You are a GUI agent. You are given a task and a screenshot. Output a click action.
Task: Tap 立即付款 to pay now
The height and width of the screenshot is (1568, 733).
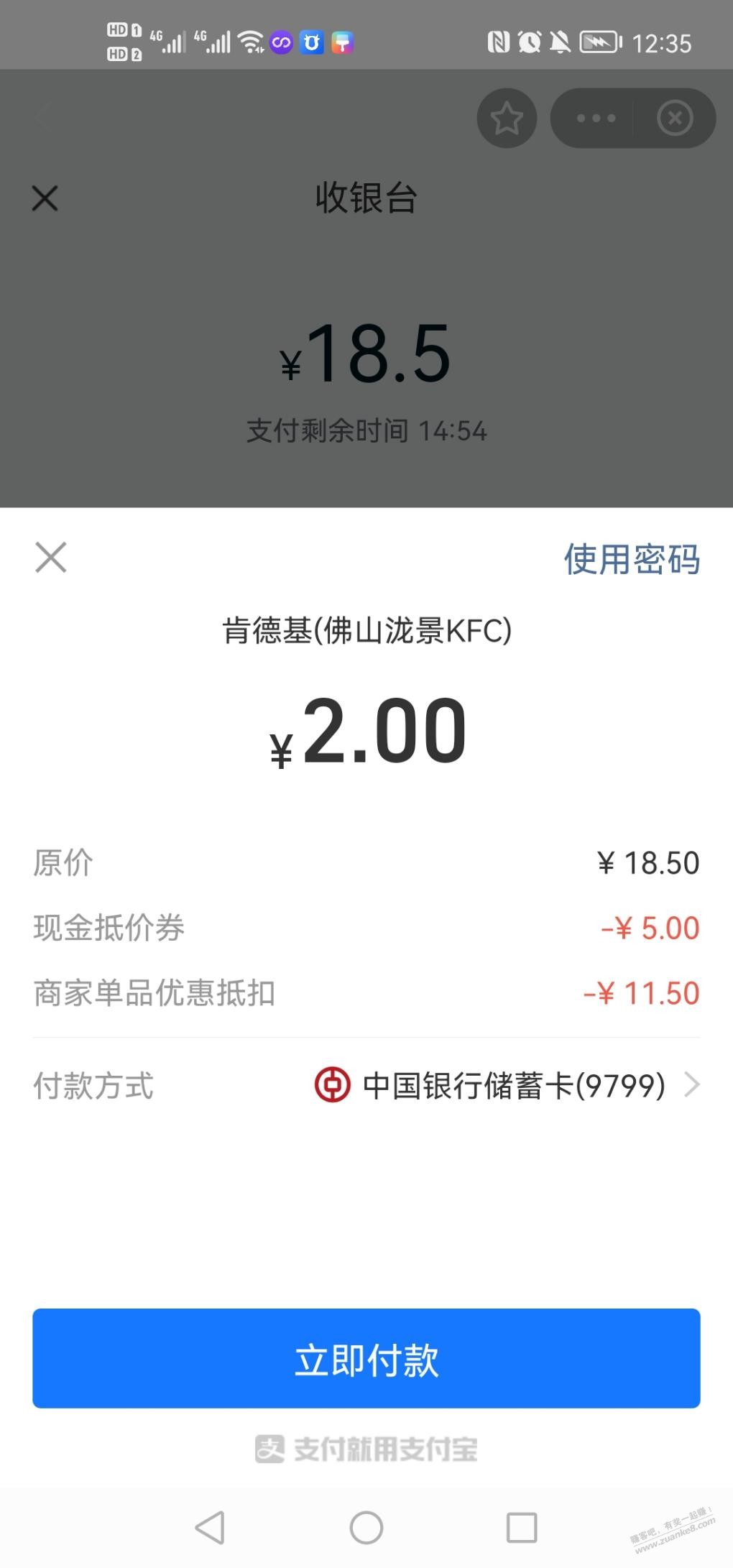pyautogui.click(x=366, y=1358)
